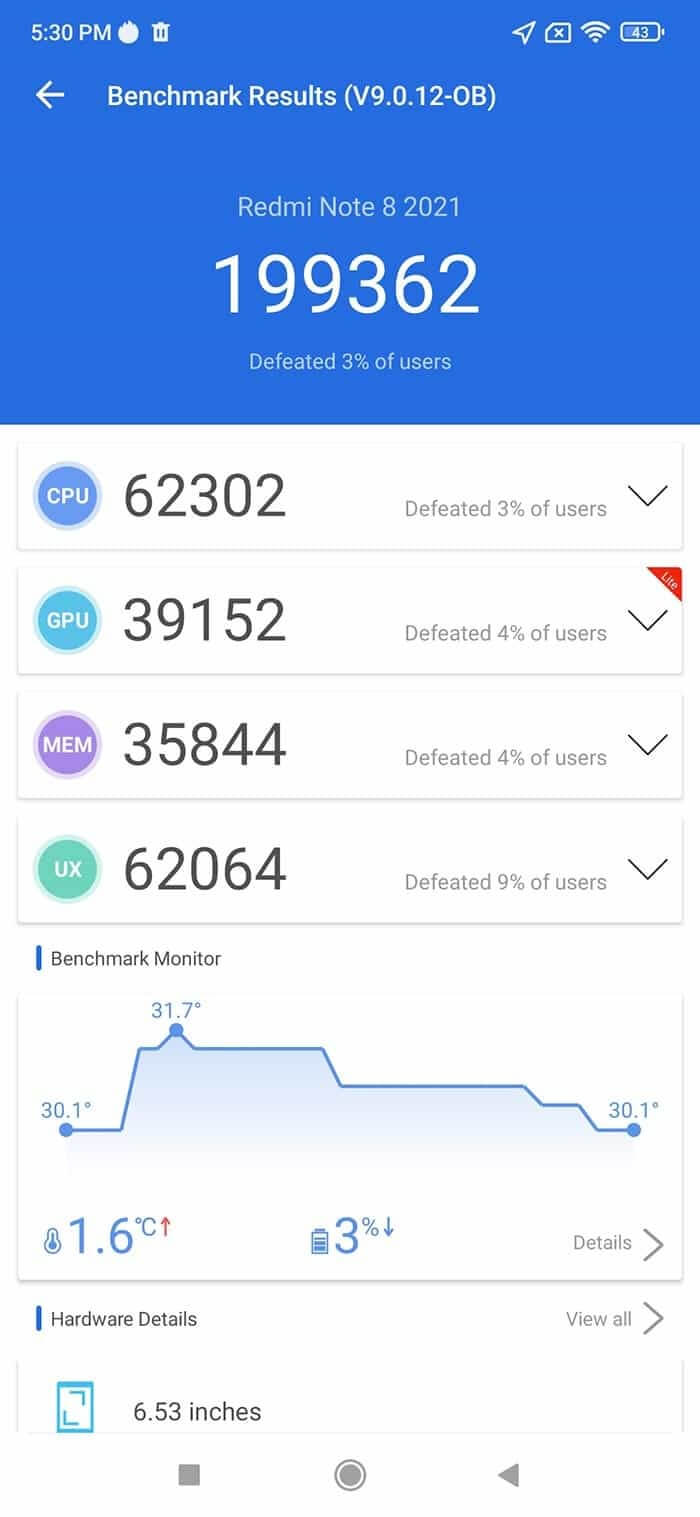Image resolution: width=700 pixels, height=1517 pixels.
Task: Expand the MEM score details
Action: [647, 744]
